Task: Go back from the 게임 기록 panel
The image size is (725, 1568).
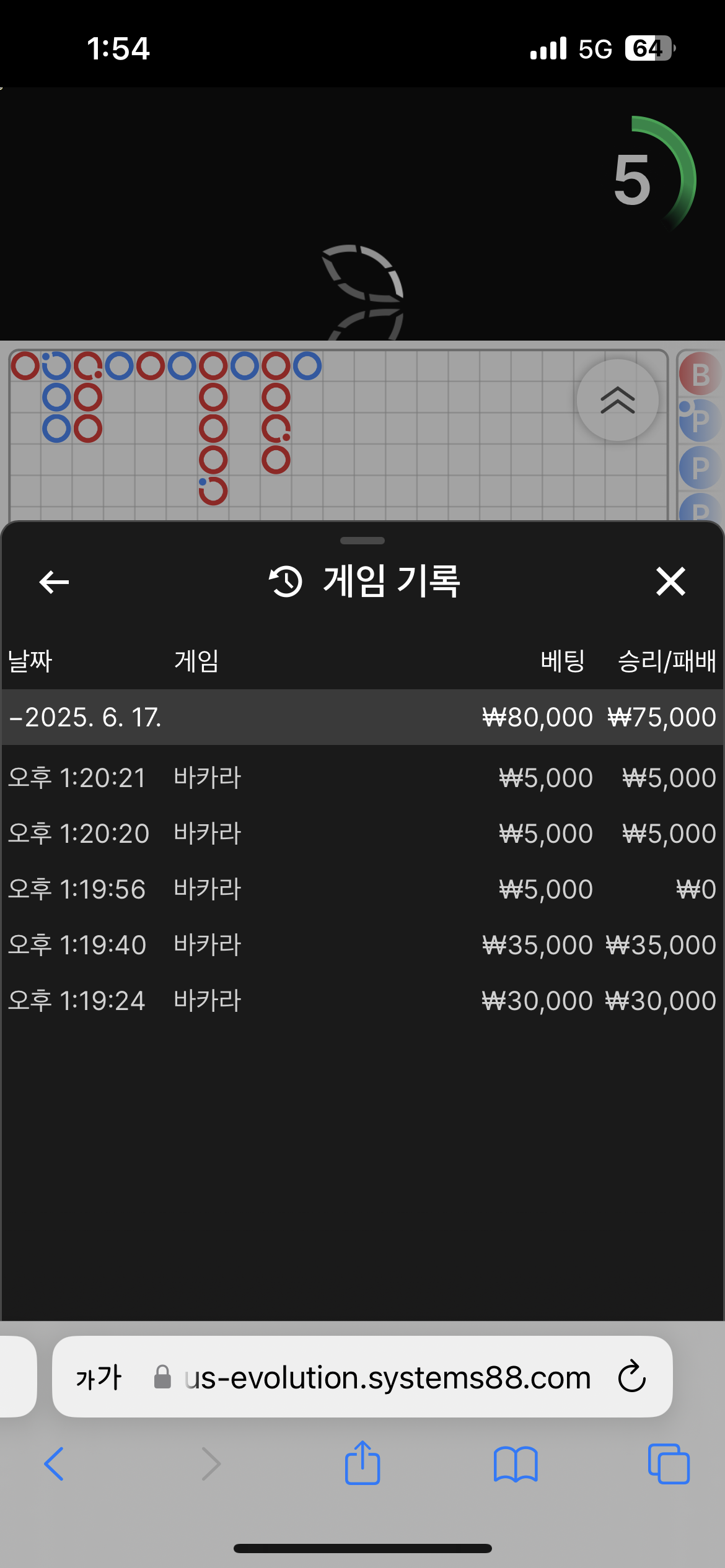Action: (x=54, y=582)
